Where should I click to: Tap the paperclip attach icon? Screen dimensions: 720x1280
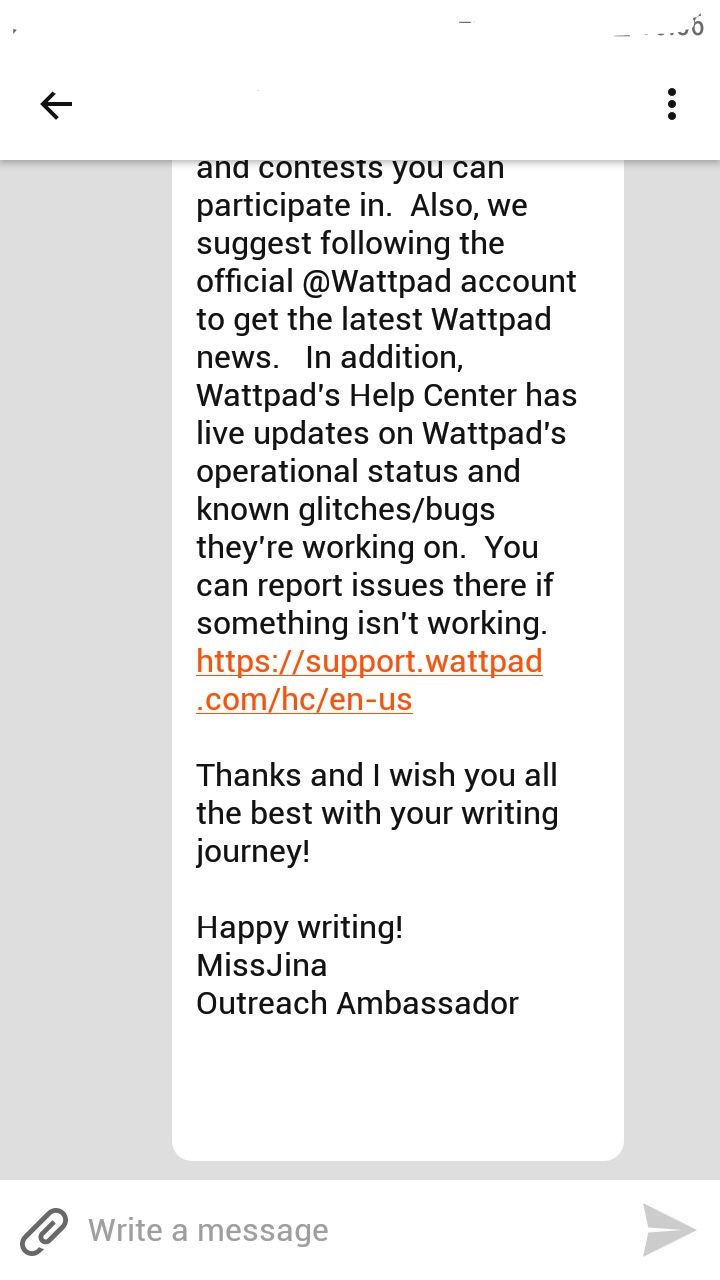coord(45,1230)
